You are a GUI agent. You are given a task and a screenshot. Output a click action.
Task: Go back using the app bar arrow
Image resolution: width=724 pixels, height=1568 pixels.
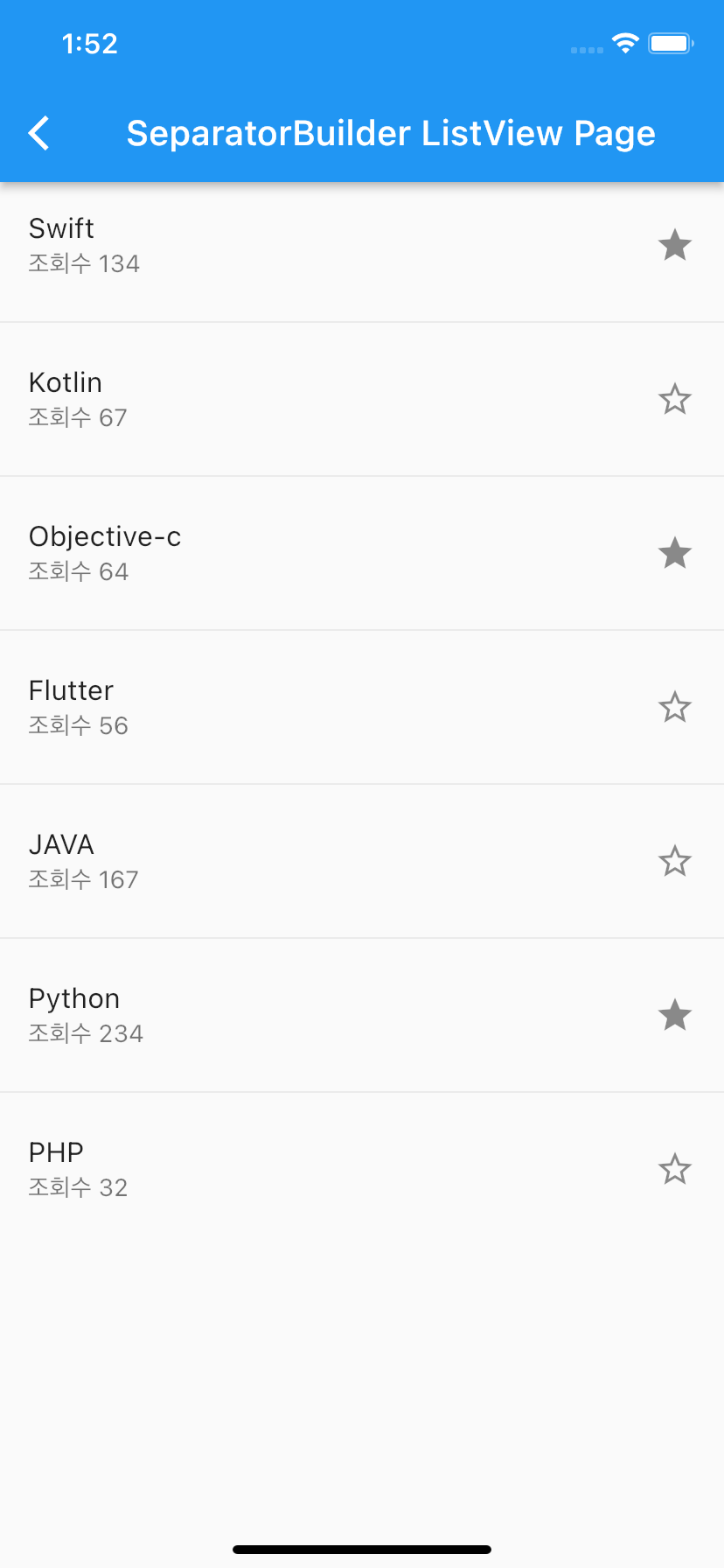(x=39, y=134)
